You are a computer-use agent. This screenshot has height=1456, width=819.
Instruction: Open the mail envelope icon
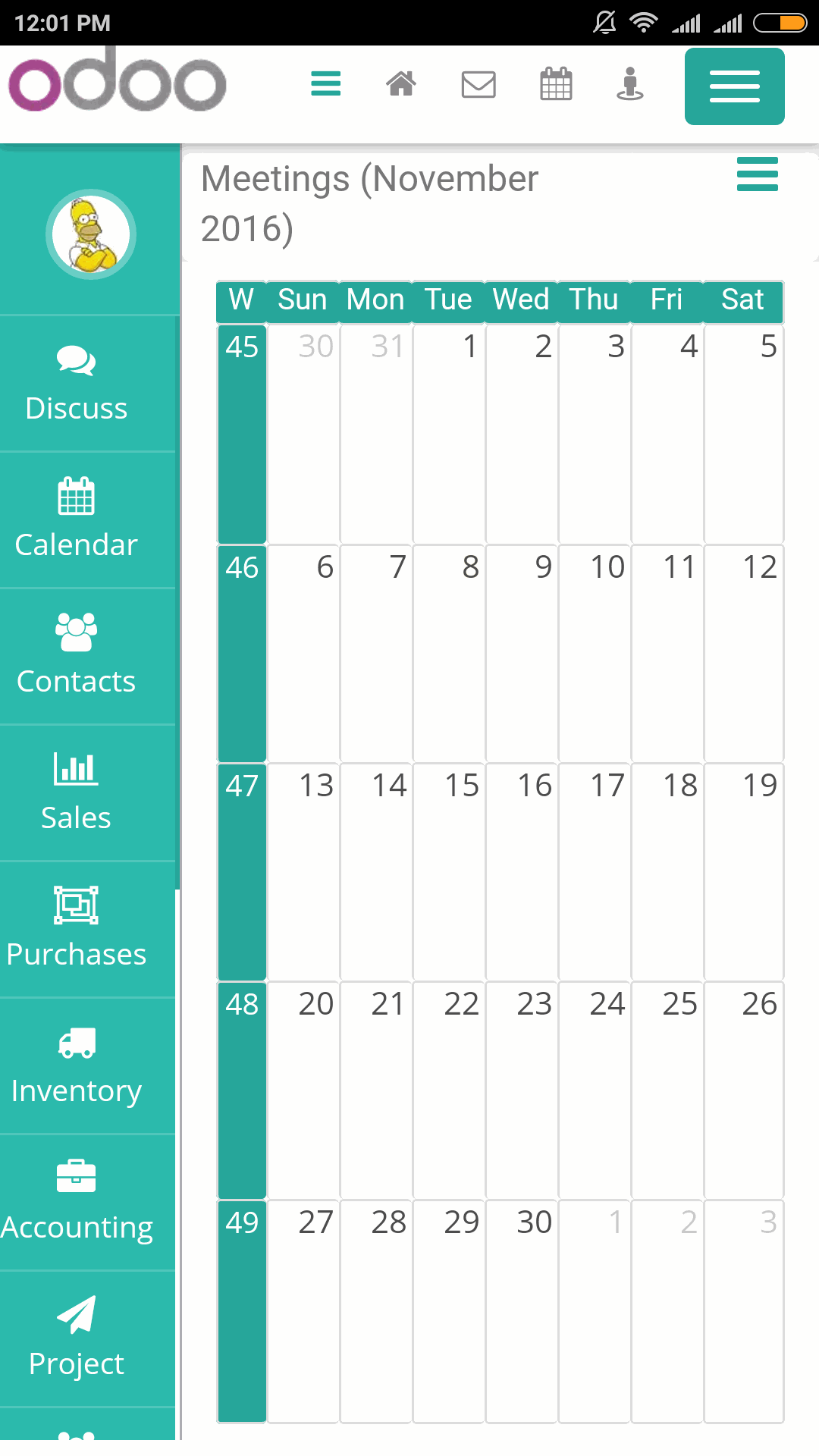tap(479, 84)
